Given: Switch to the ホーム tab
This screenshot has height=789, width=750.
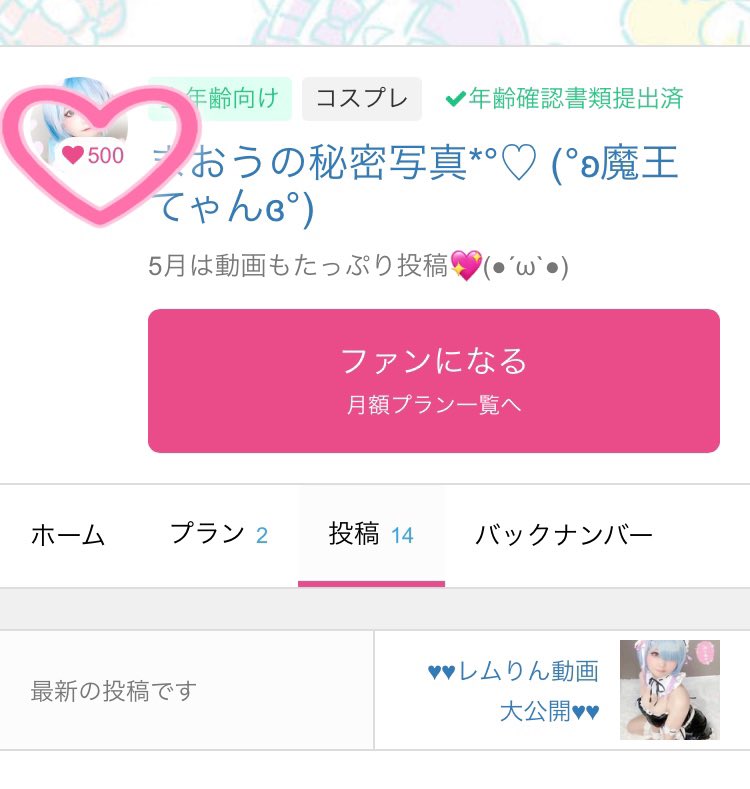Looking at the screenshot, I should (x=69, y=535).
